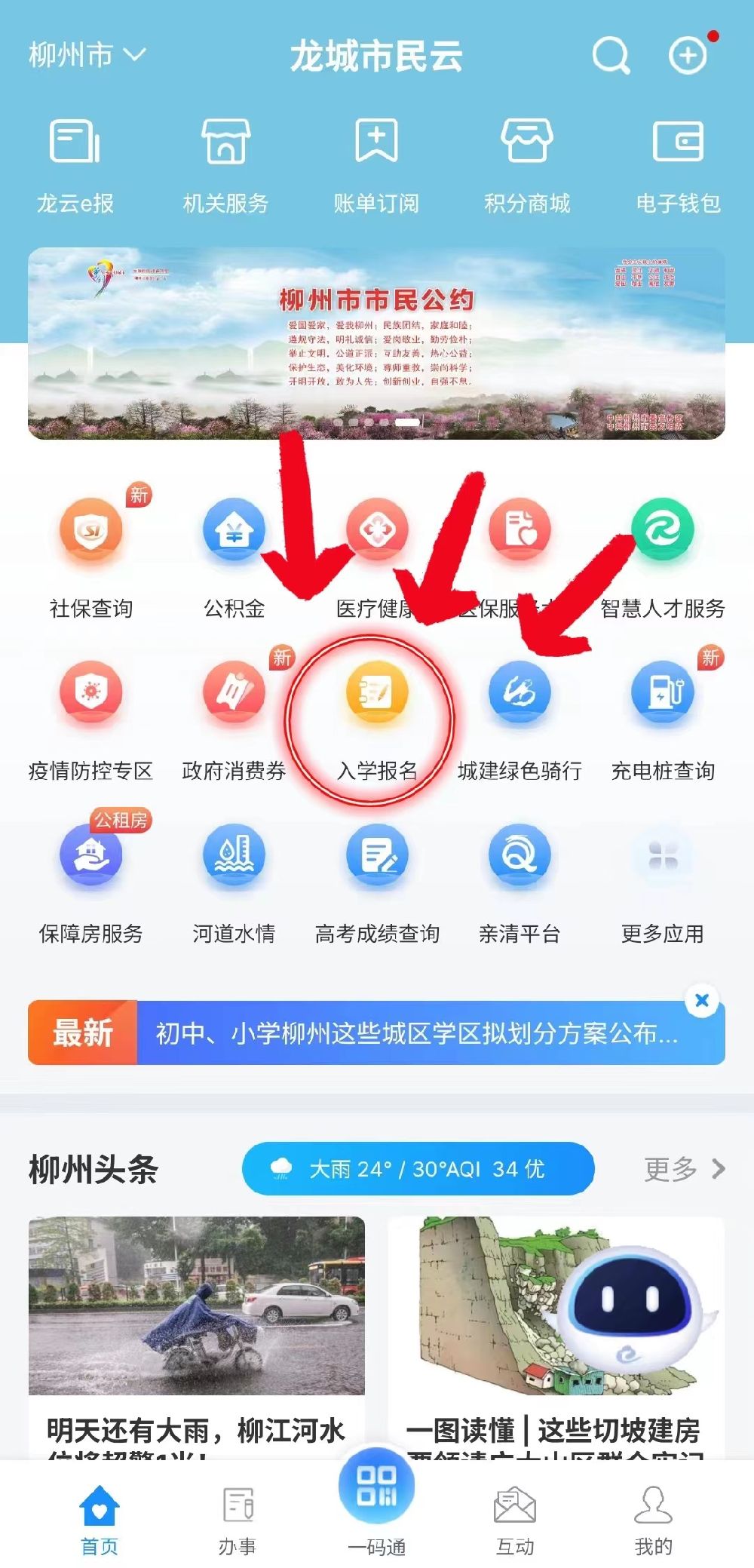Image resolution: width=754 pixels, height=1568 pixels.
Task: Tap the plus add icon
Action: (x=688, y=55)
